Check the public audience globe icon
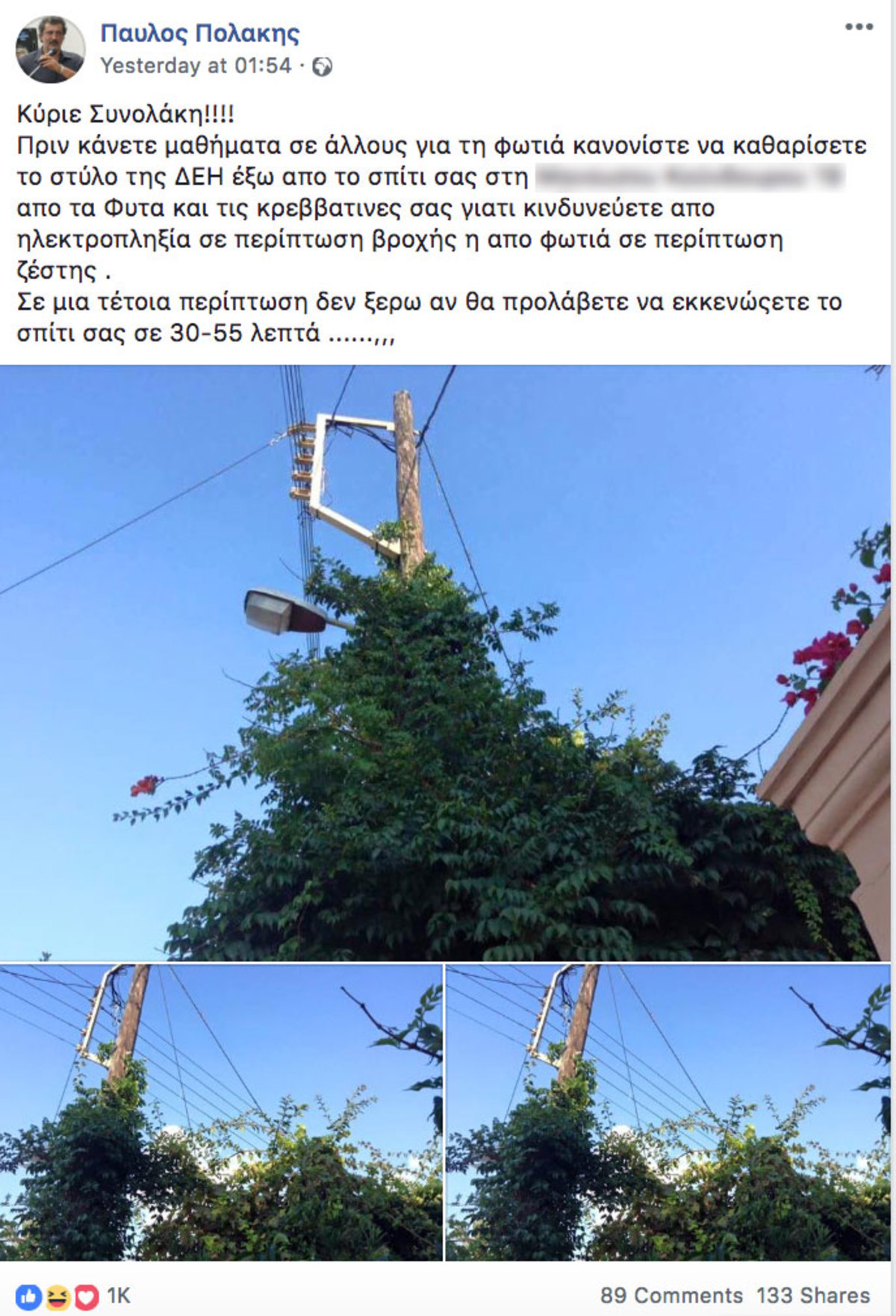This screenshot has height=1316, width=896. 323,66
